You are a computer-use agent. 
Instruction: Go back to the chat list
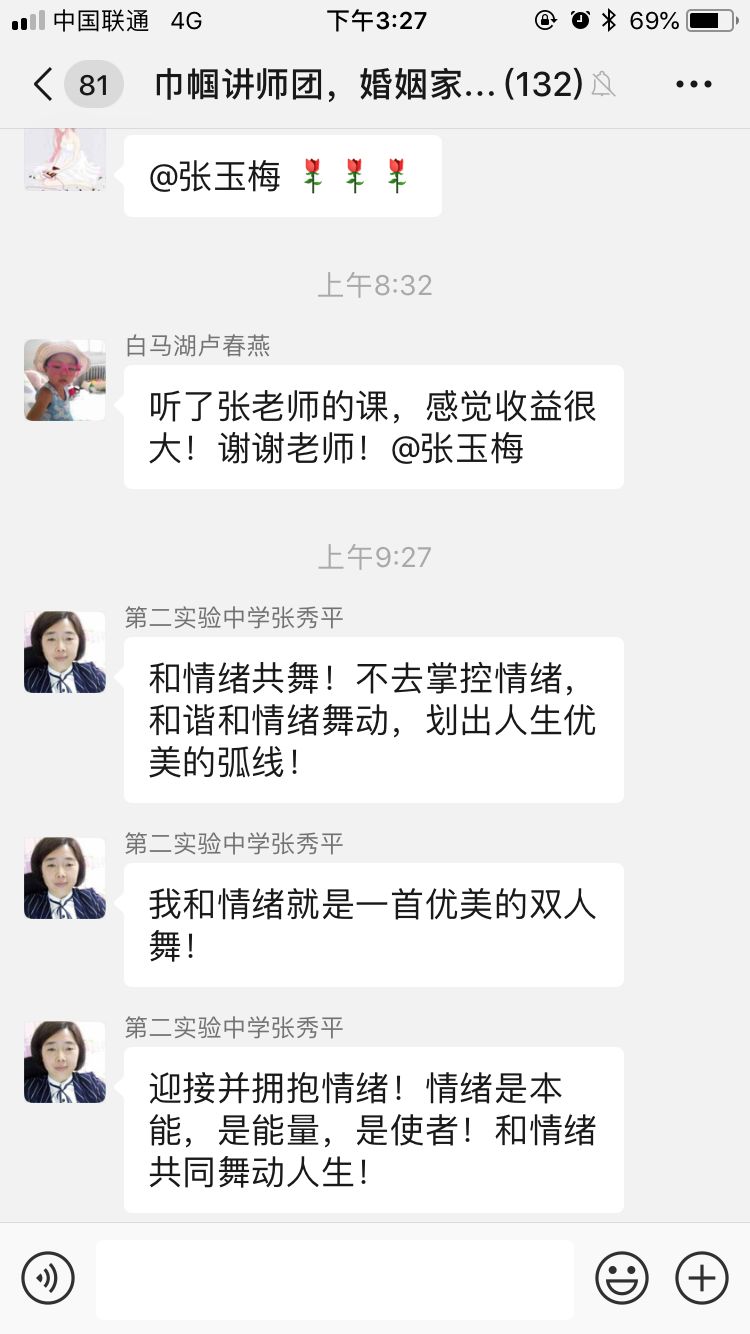[x=44, y=85]
